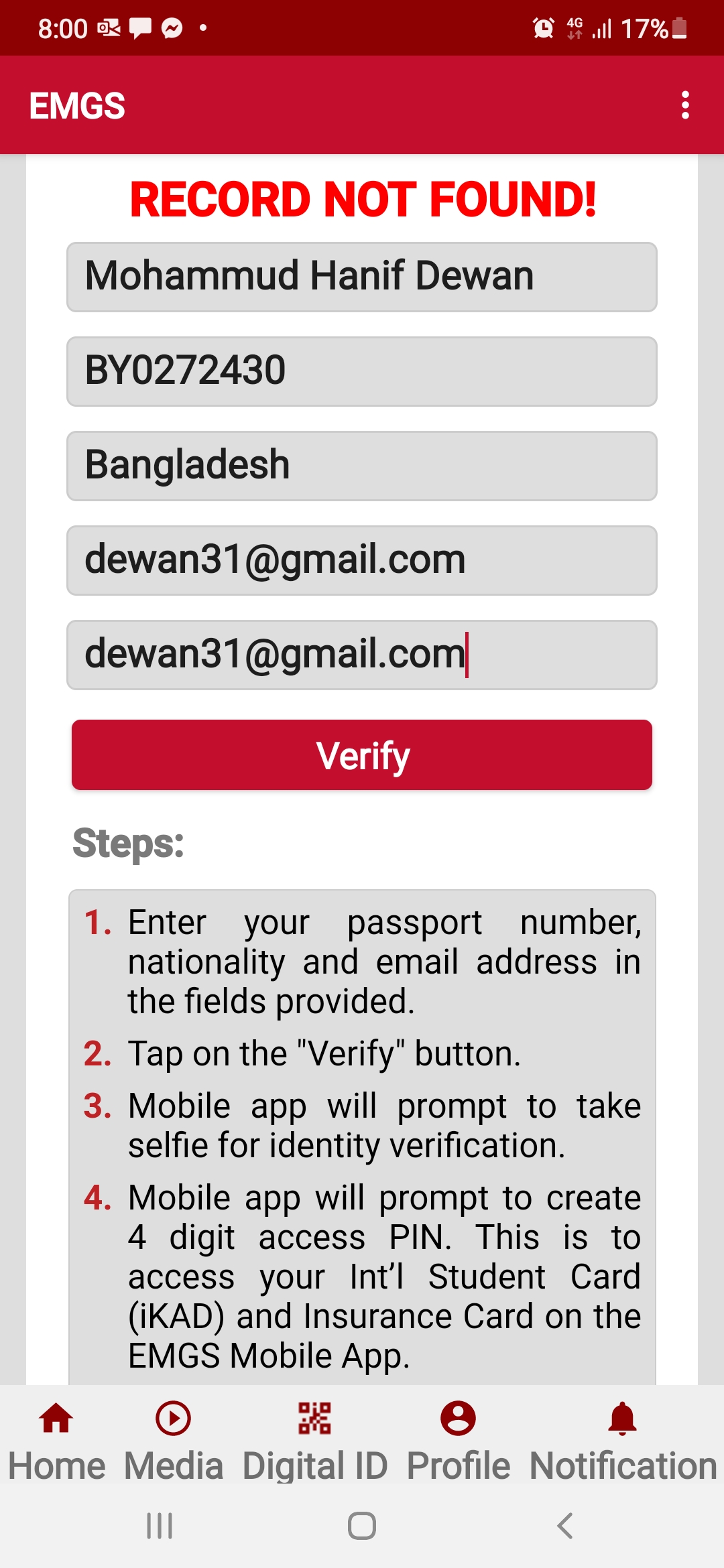Select the Bangladesh nationality field
Viewport: 724px width, 1568px height.
click(x=362, y=466)
